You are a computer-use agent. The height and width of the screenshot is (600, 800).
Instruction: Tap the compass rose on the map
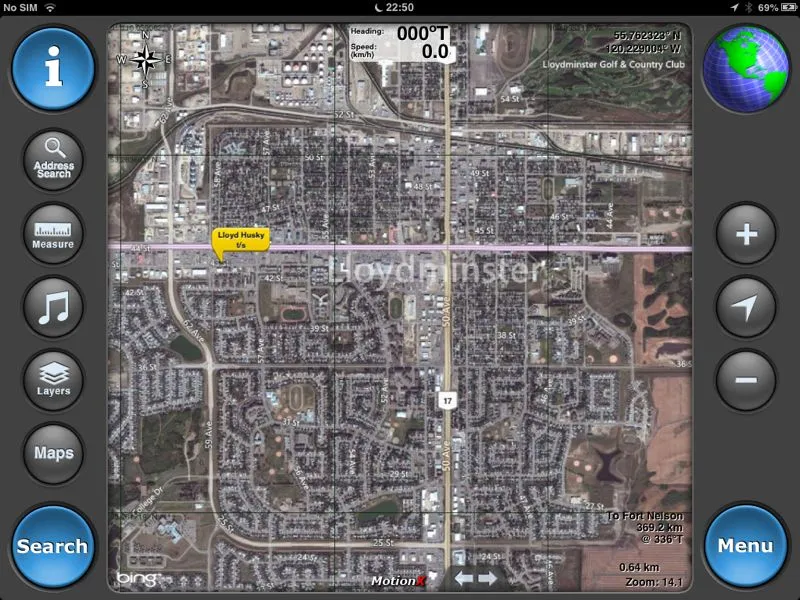pyautogui.click(x=144, y=59)
